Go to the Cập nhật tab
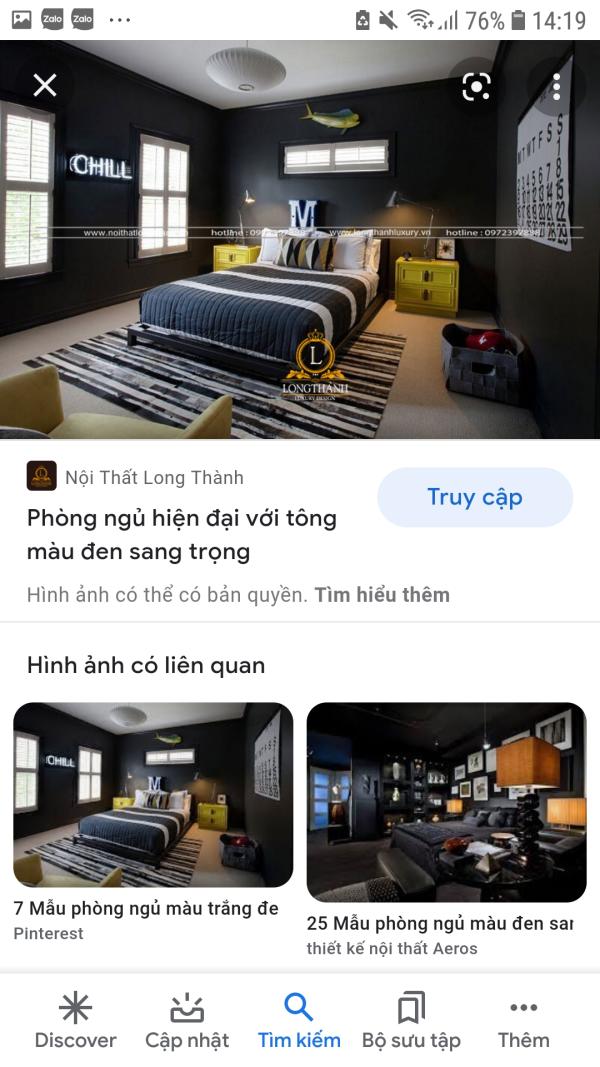The width and height of the screenshot is (600, 1067). [187, 1020]
